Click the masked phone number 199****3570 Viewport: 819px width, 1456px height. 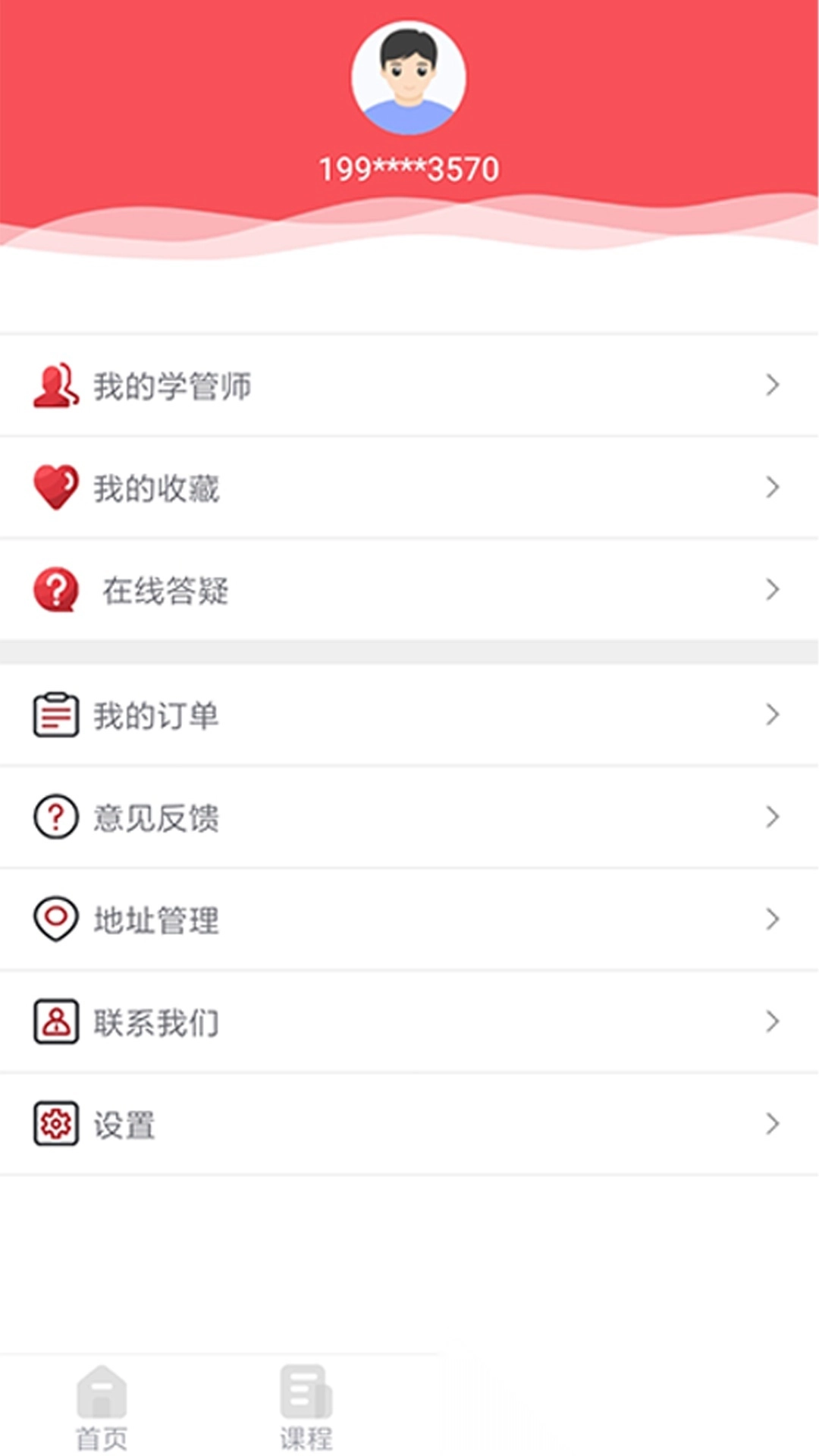point(409,168)
